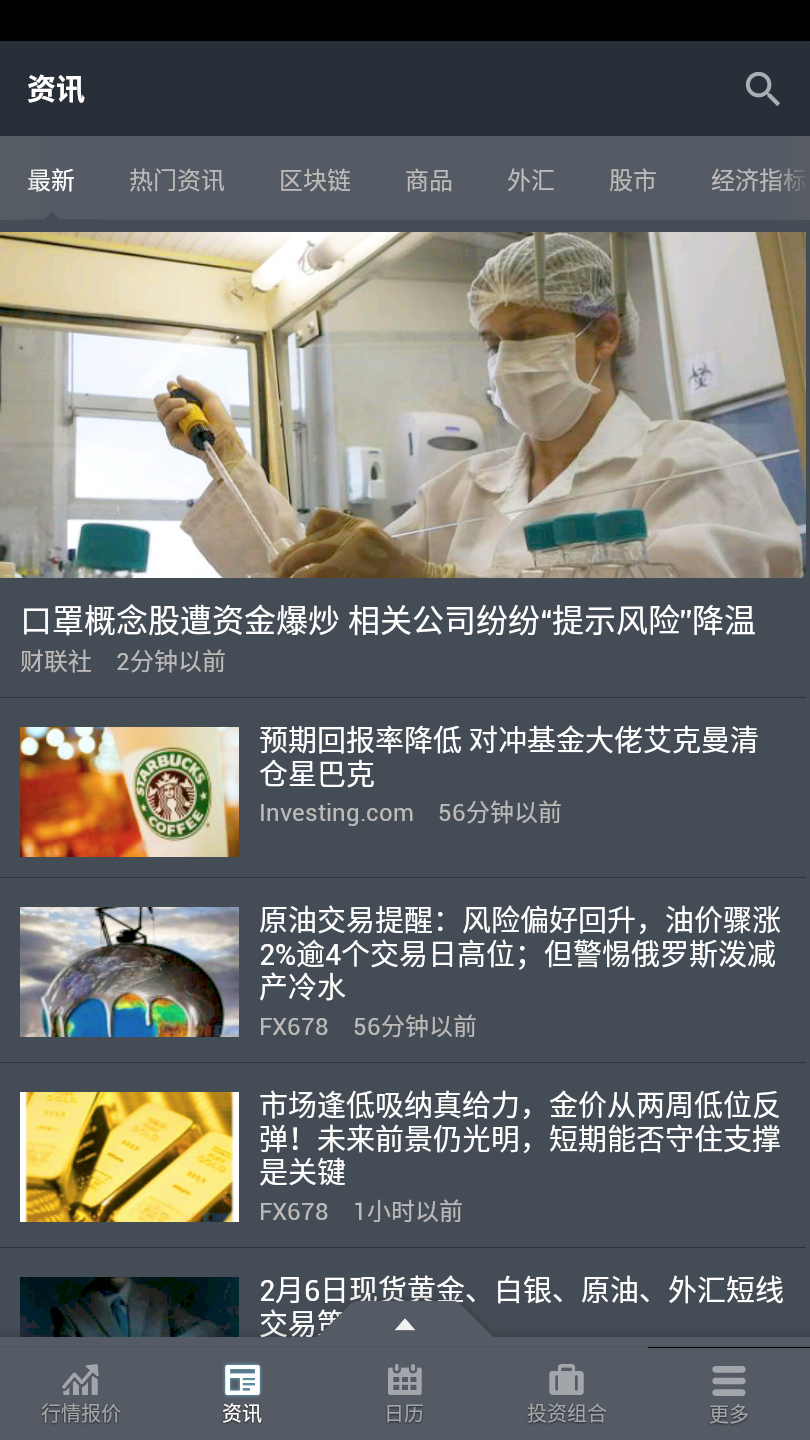The image size is (810, 1440).
Task: Tap the Starbucks article thumbnail image
Action: (129, 791)
